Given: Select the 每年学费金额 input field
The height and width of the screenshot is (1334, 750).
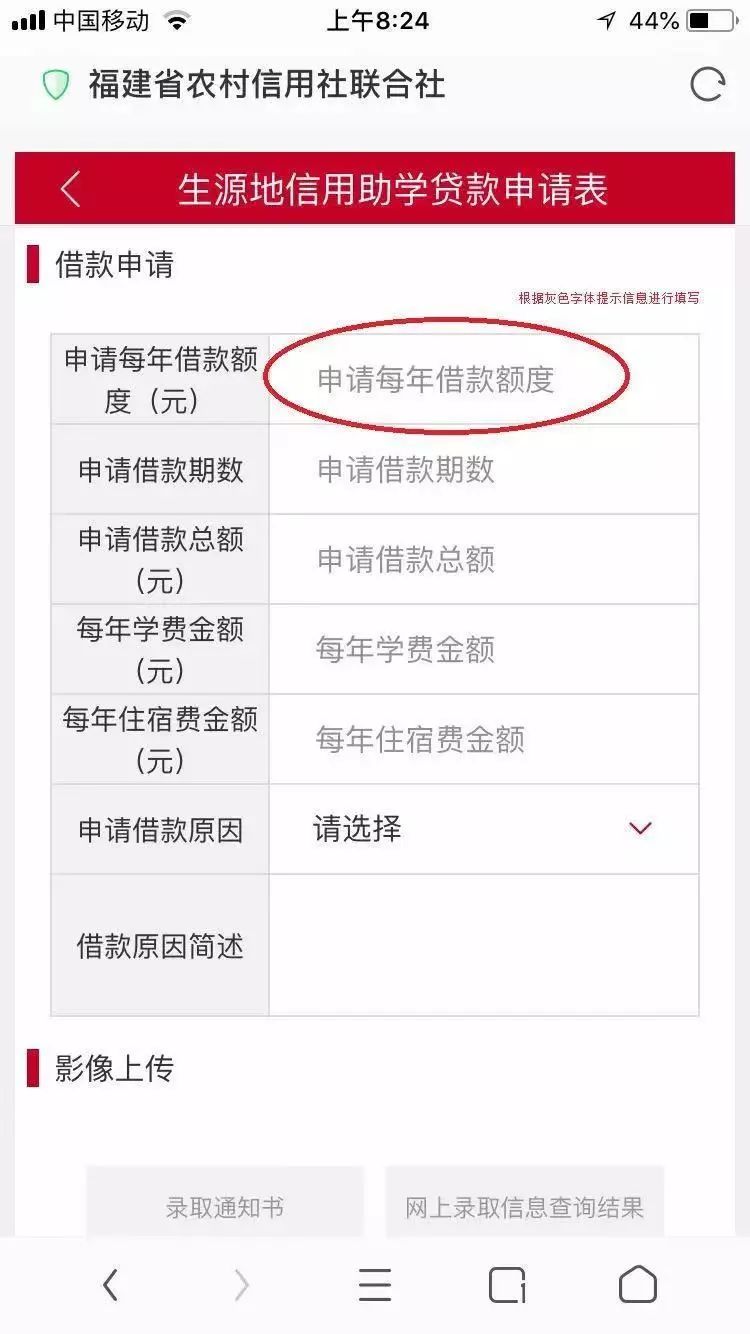Looking at the screenshot, I should pos(483,650).
